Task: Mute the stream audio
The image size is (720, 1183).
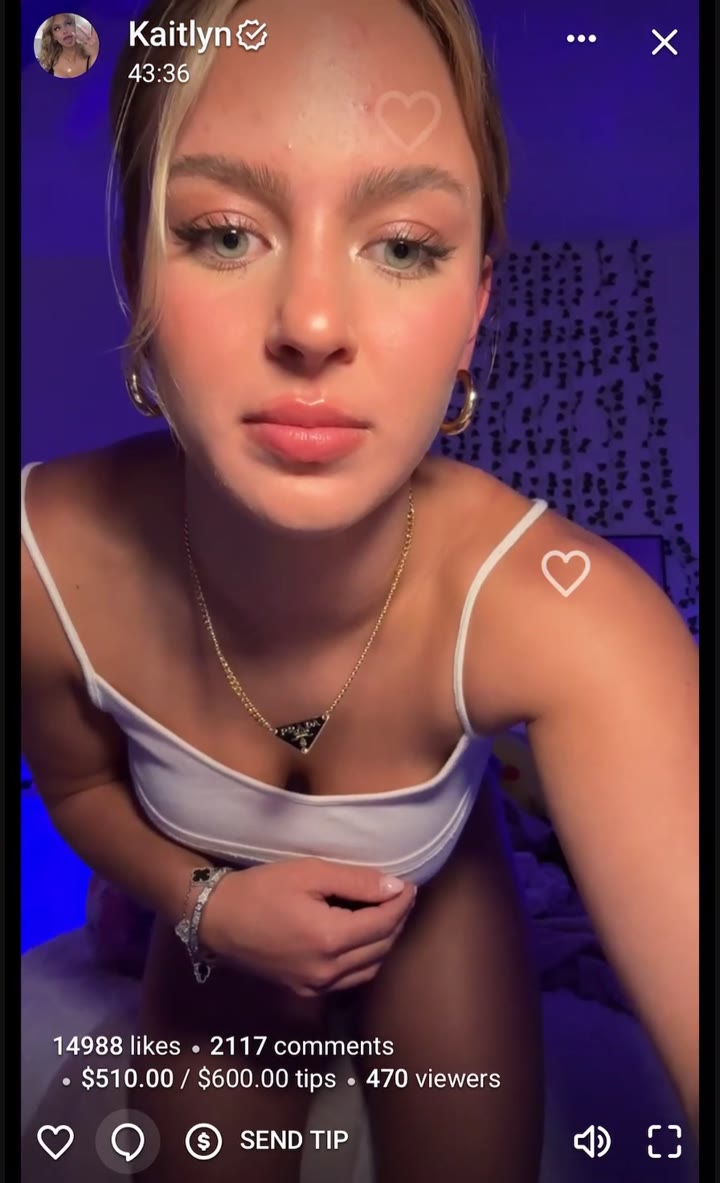Action: 592,1141
